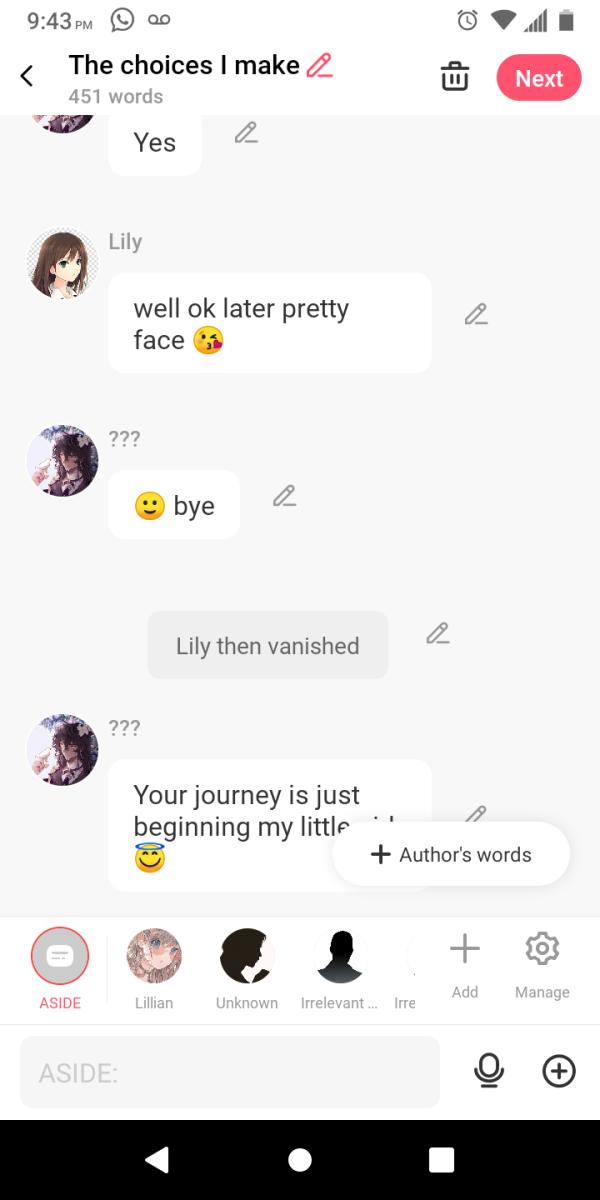The image size is (600, 1200).
Task: Add Author's words
Action: [x=451, y=854]
